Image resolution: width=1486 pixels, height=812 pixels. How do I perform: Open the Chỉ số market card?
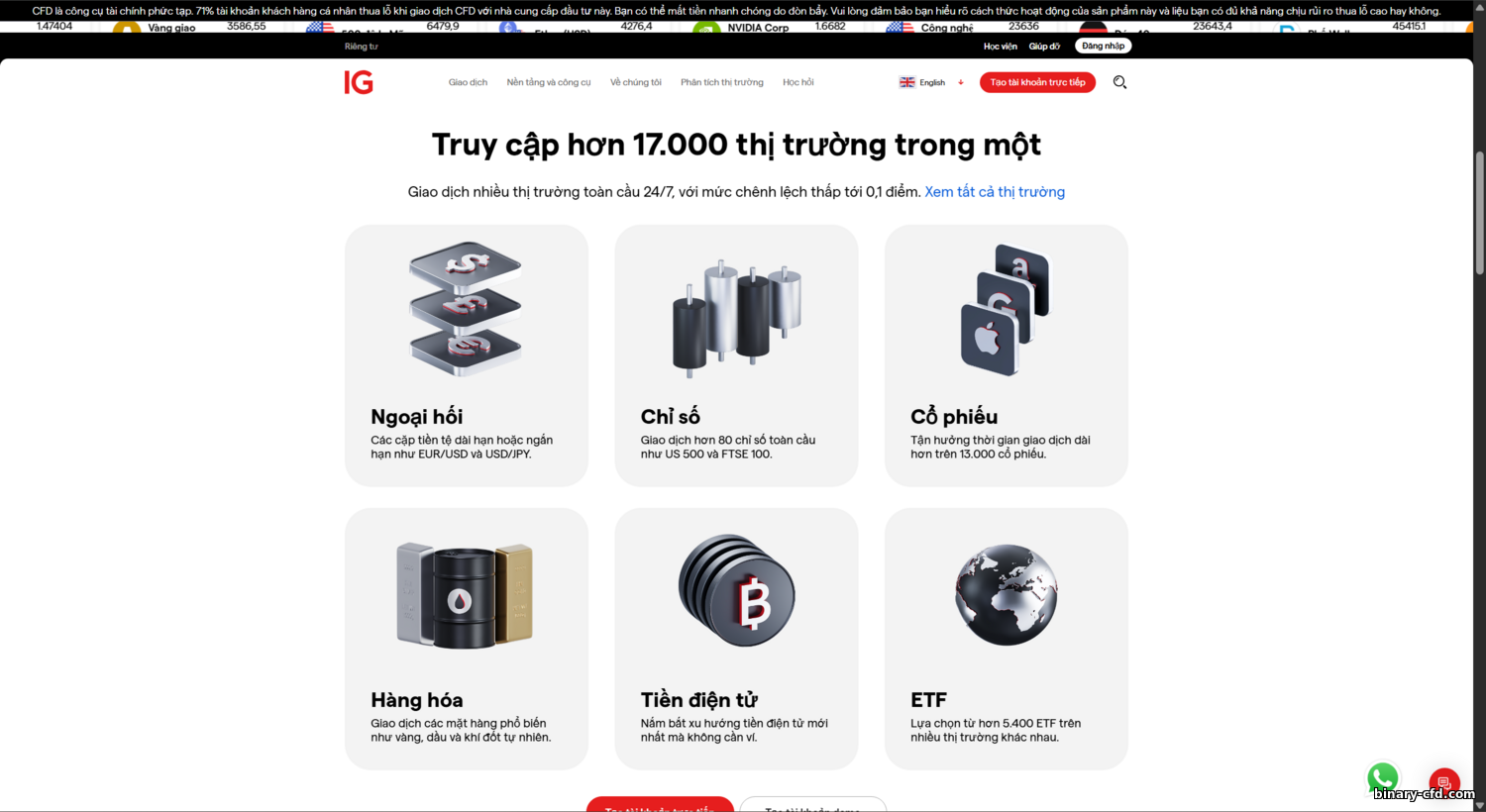(x=736, y=355)
